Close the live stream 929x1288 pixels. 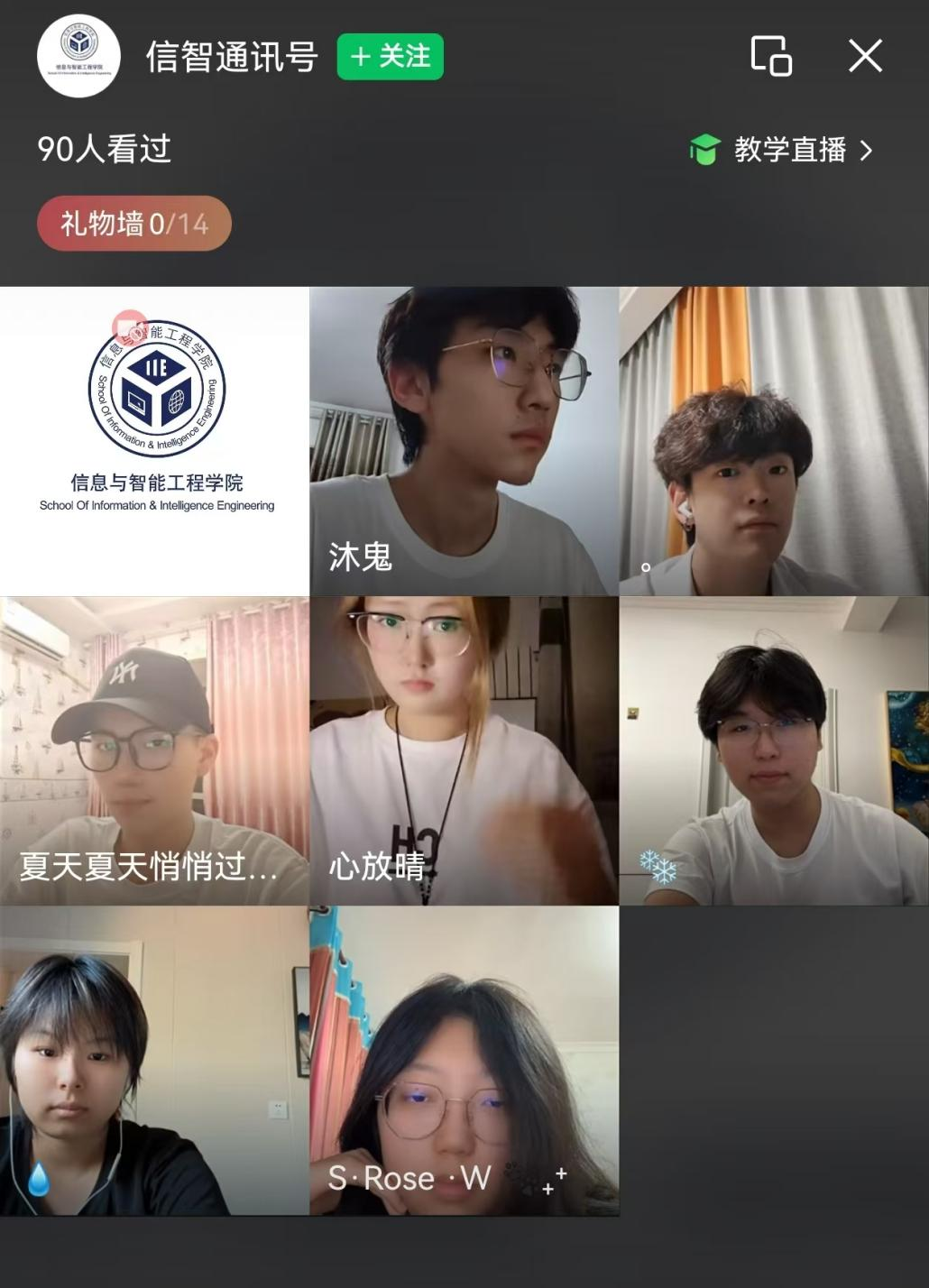pos(864,57)
